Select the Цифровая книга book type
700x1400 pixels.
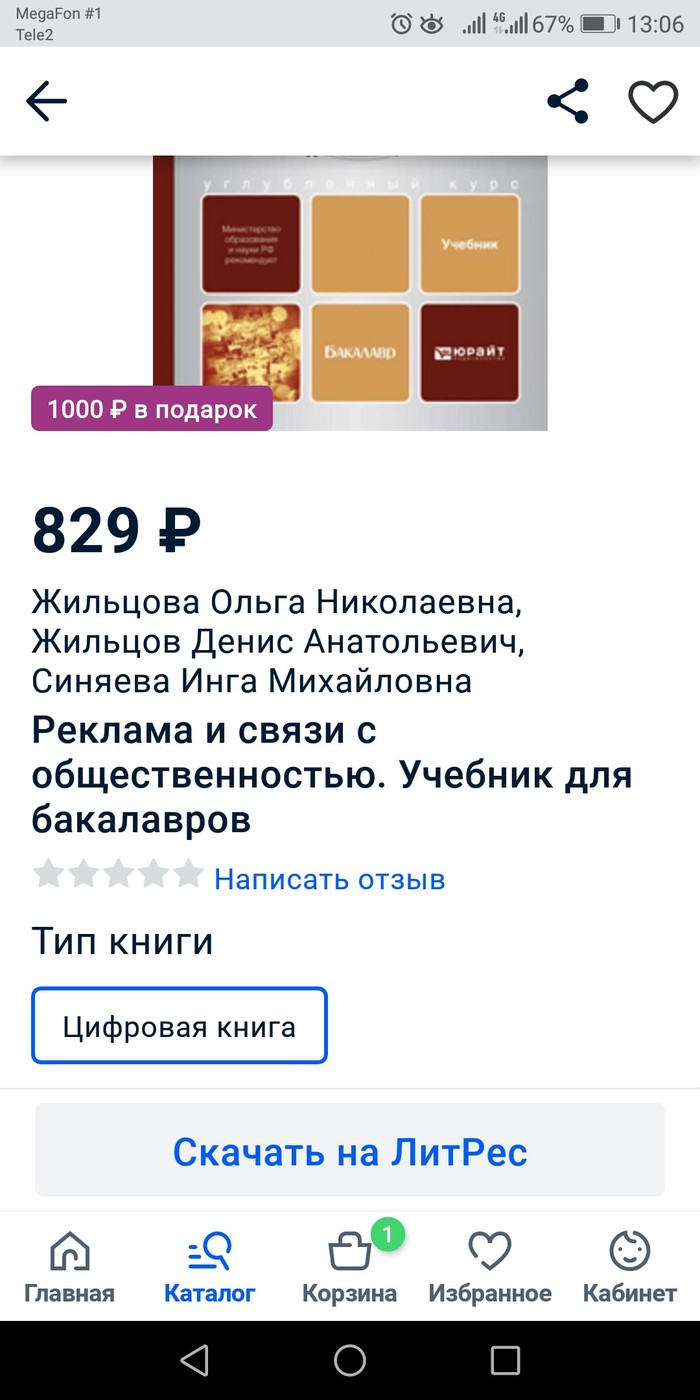click(180, 1026)
